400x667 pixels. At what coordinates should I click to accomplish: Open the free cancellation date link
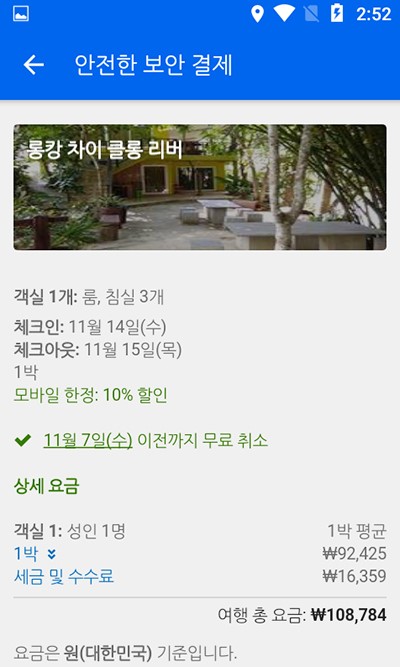tap(88, 440)
